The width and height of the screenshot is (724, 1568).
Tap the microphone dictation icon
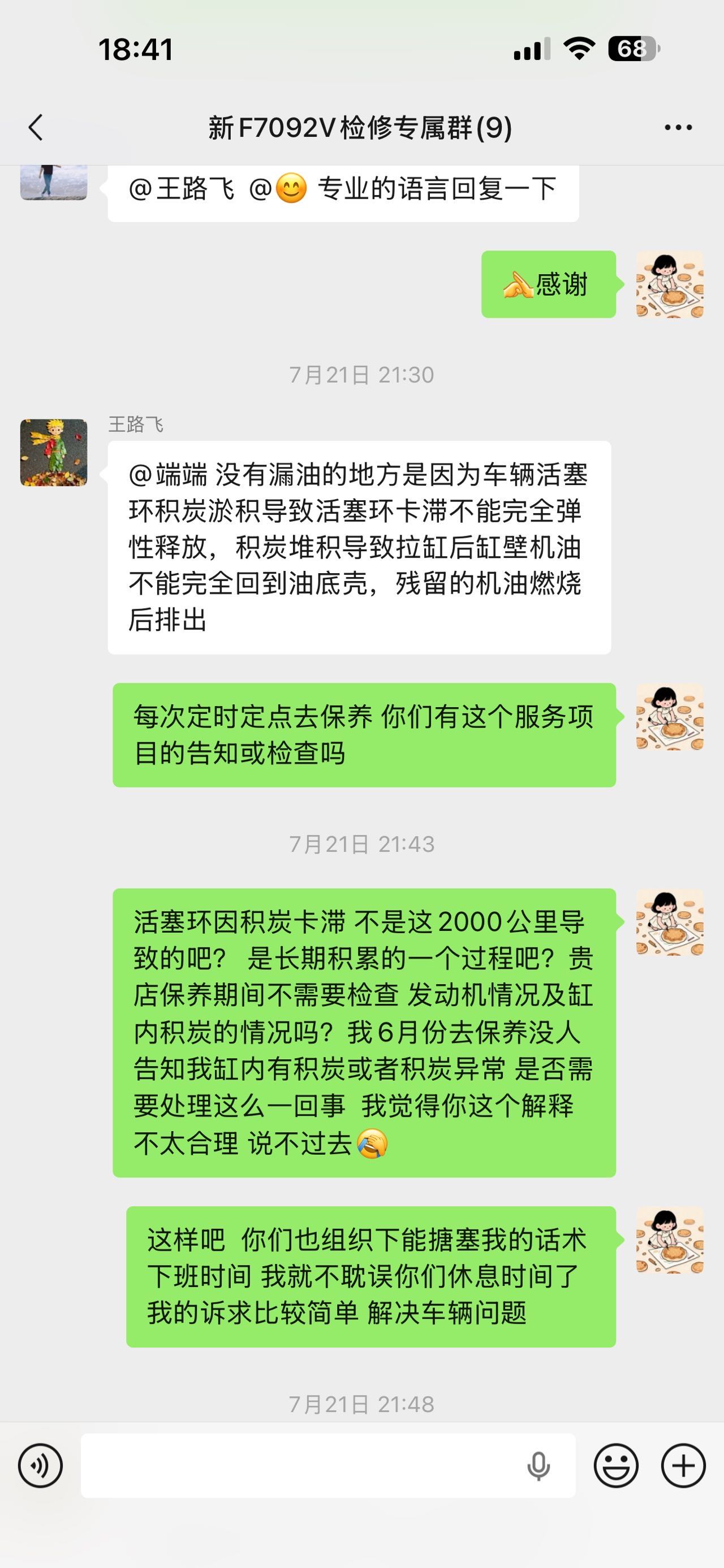[x=538, y=1466]
